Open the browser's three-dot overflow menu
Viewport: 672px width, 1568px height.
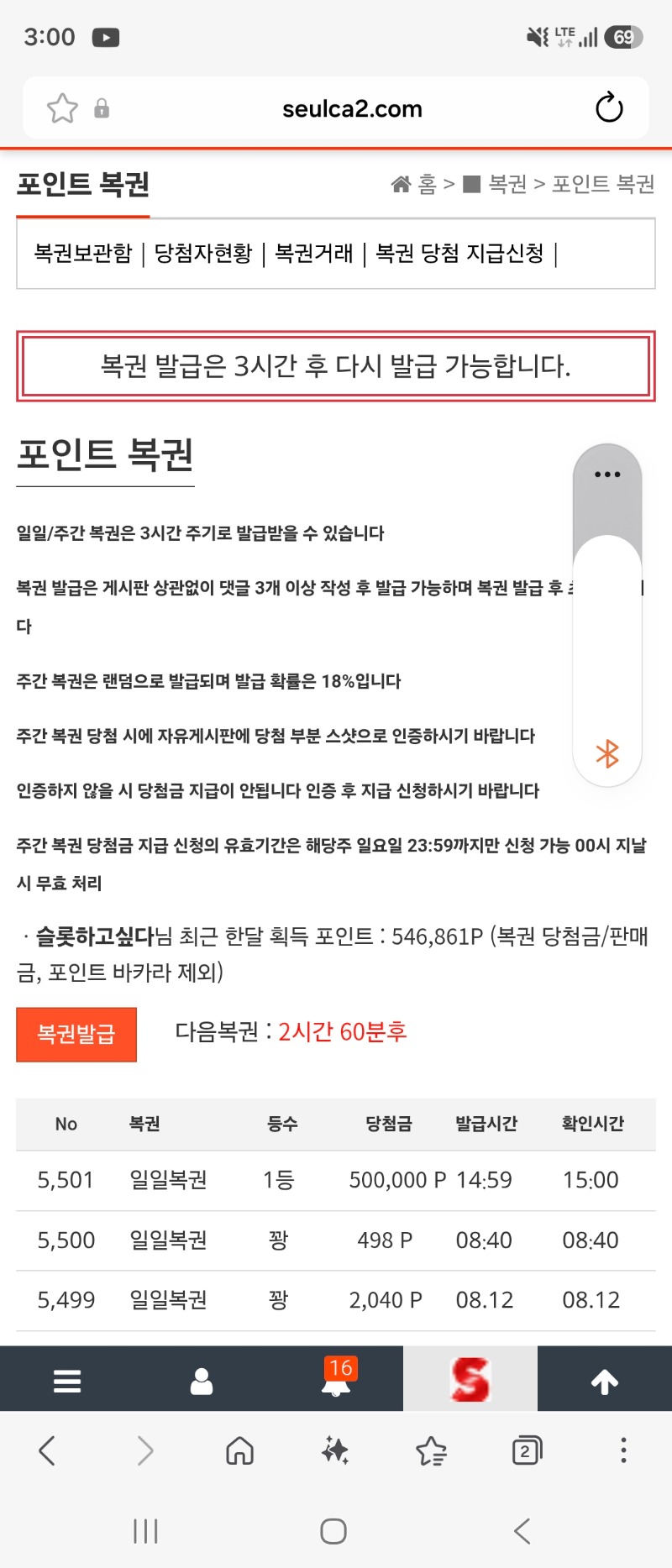click(x=623, y=1450)
